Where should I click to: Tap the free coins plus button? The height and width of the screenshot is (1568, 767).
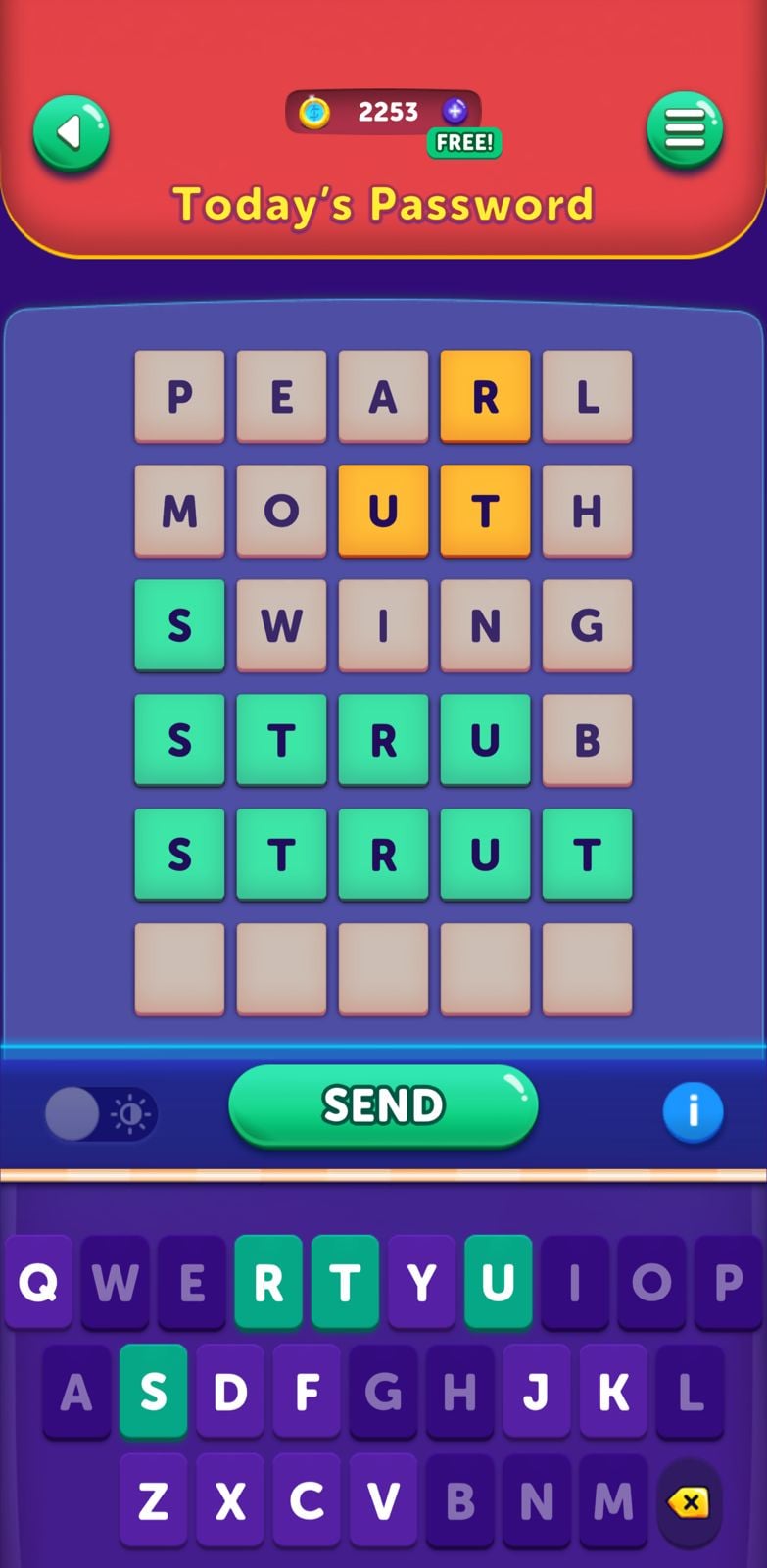click(x=455, y=111)
